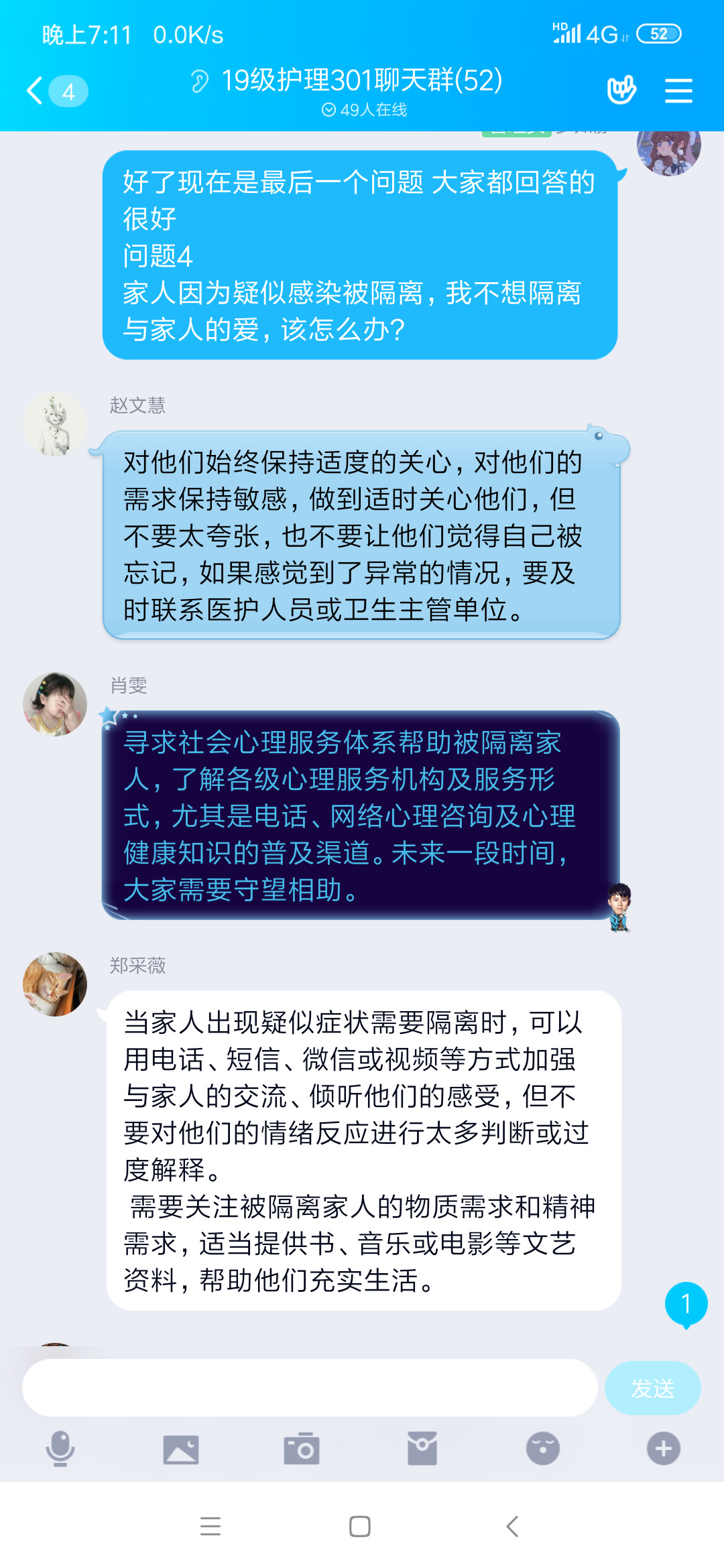
Task: Open the camera to take a photo
Action: 302,1449
